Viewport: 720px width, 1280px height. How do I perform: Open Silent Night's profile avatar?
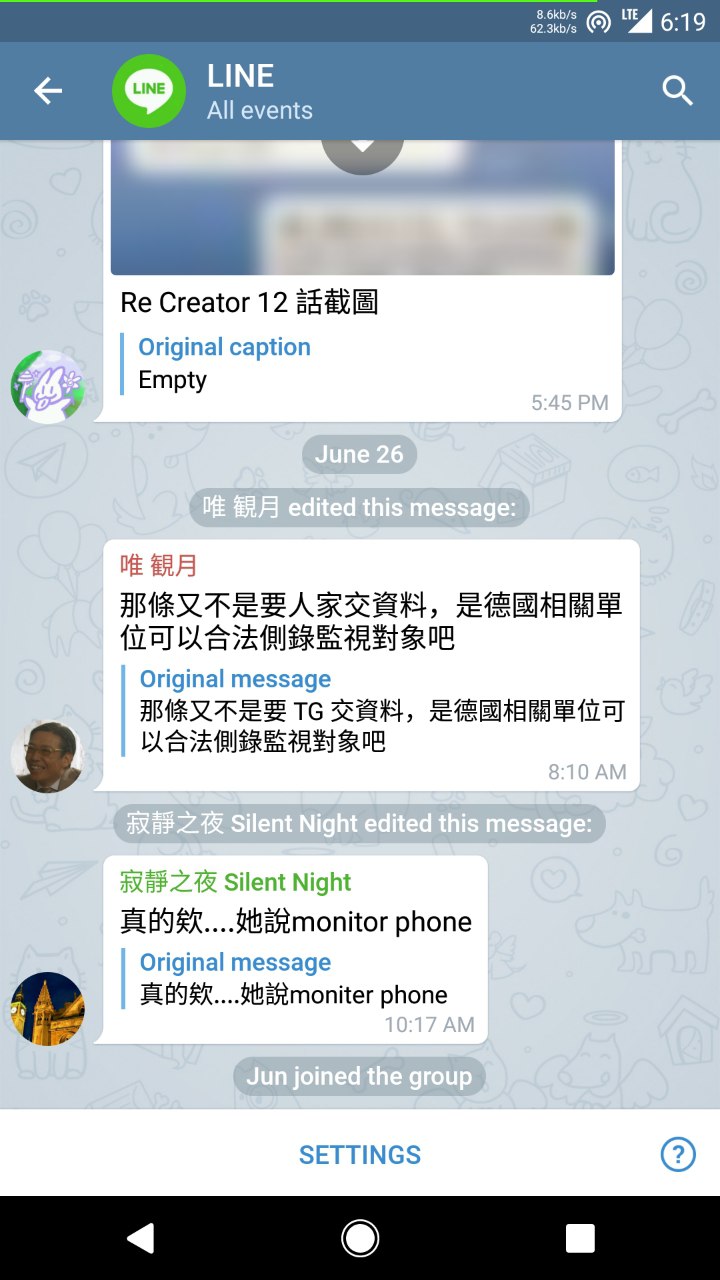47,1008
